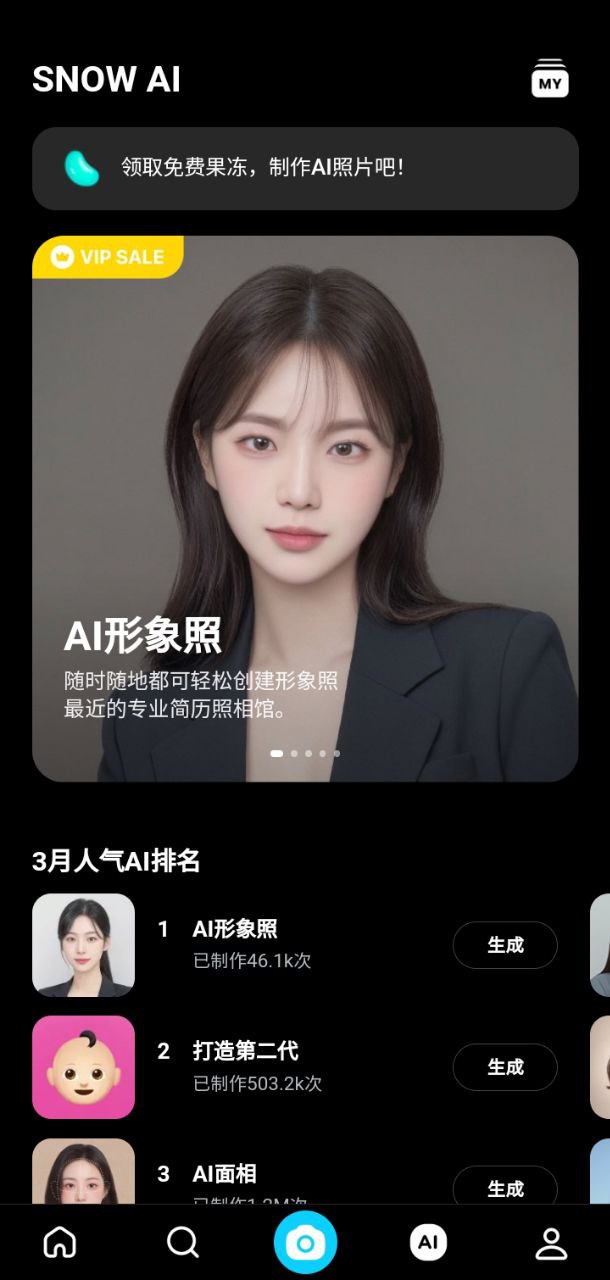Open the free jelly claim banner
This screenshot has height=1280, width=610.
coord(305,168)
